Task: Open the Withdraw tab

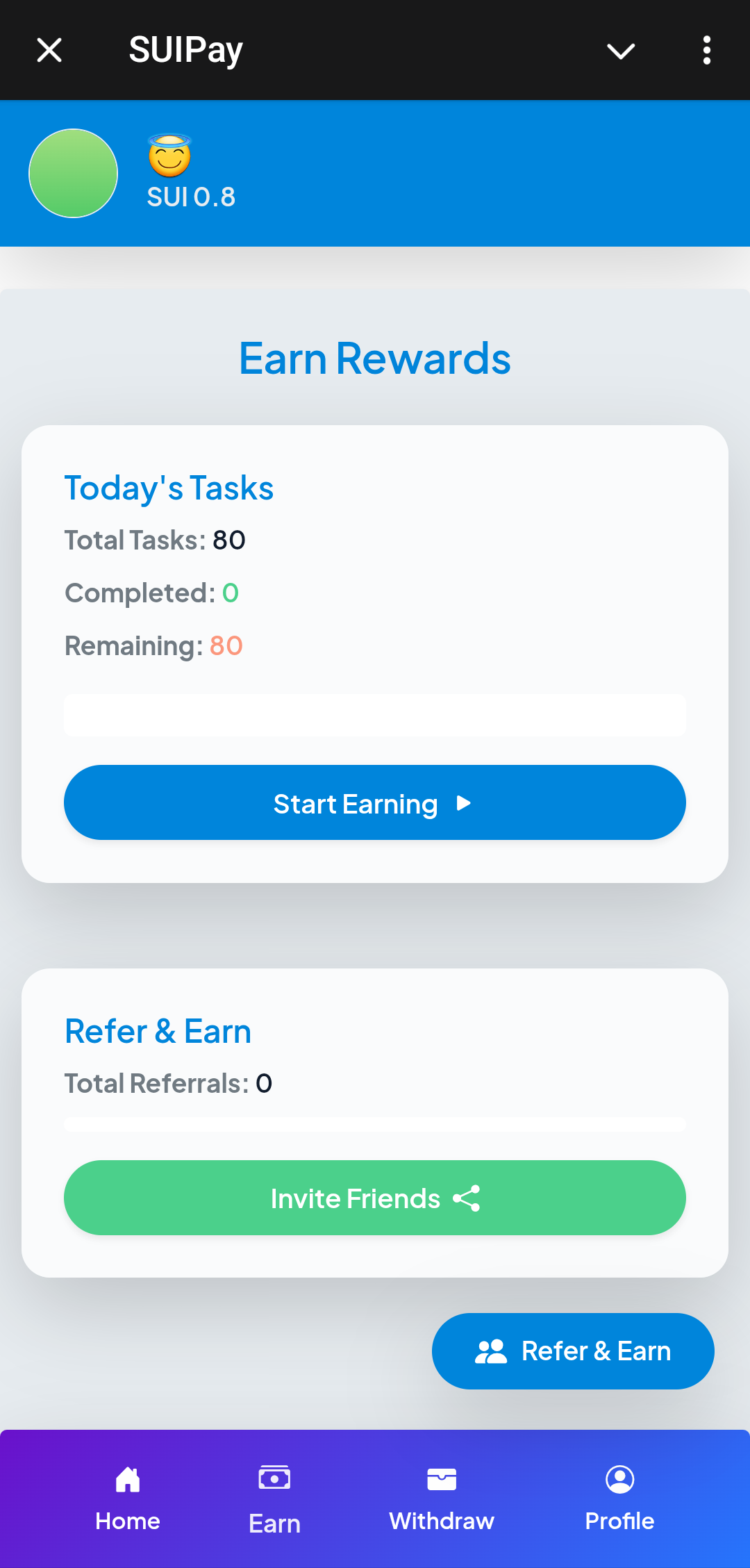Action: [x=442, y=1499]
